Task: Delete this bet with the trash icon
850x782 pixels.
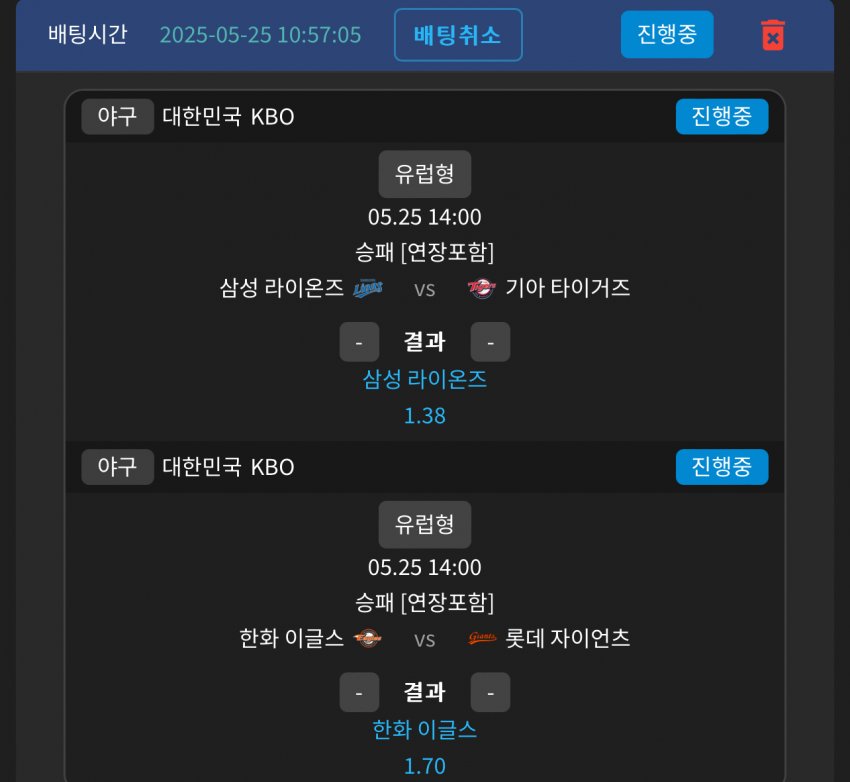Action: pos(772,35)
